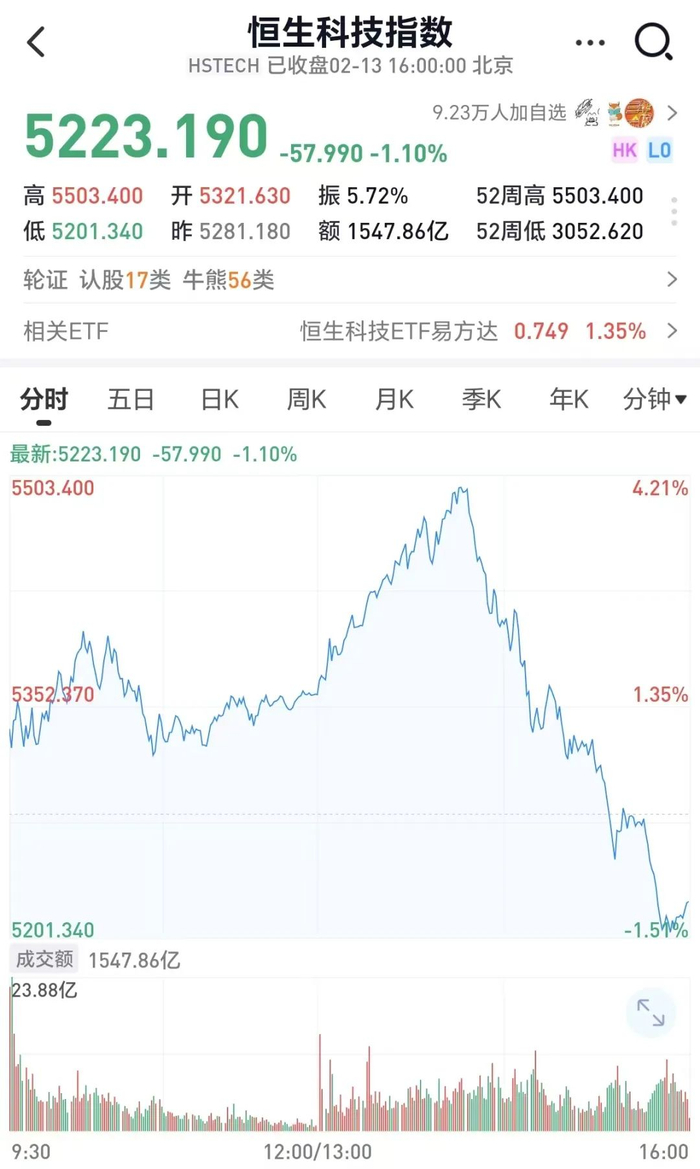Select the 分时 intraday tab

coord(44,400)
